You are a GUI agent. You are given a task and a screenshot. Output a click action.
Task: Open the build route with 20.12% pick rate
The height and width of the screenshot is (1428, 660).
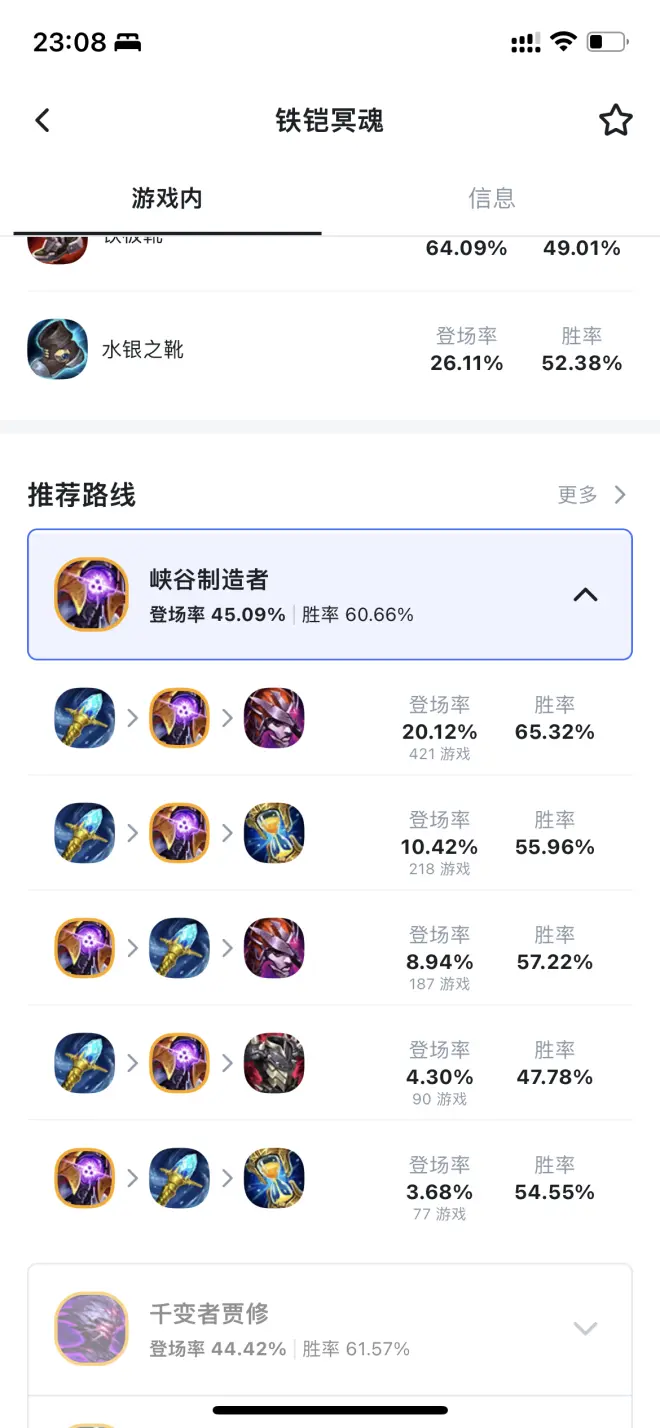click(330, 718)
